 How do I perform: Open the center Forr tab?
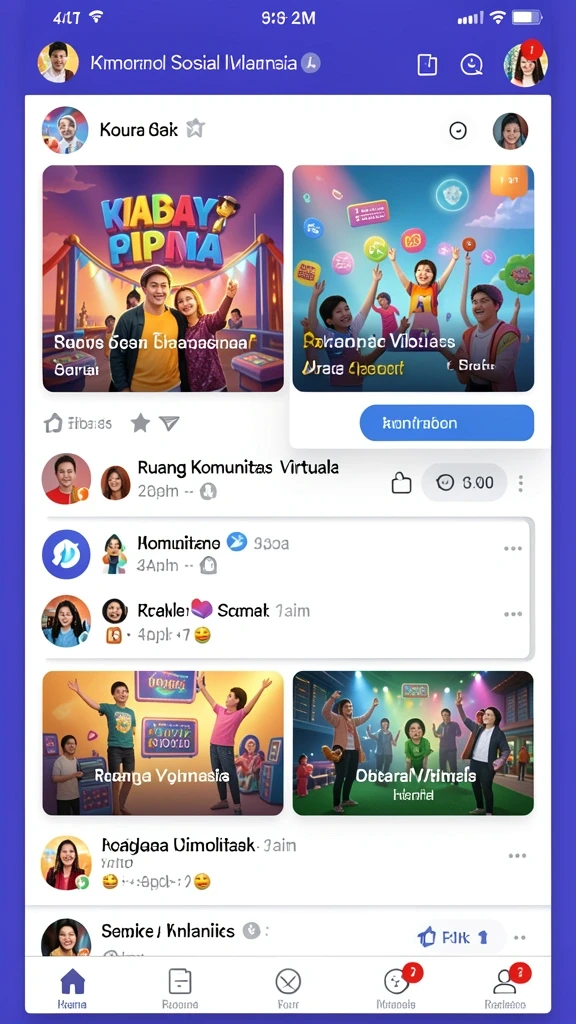point(288,988)
